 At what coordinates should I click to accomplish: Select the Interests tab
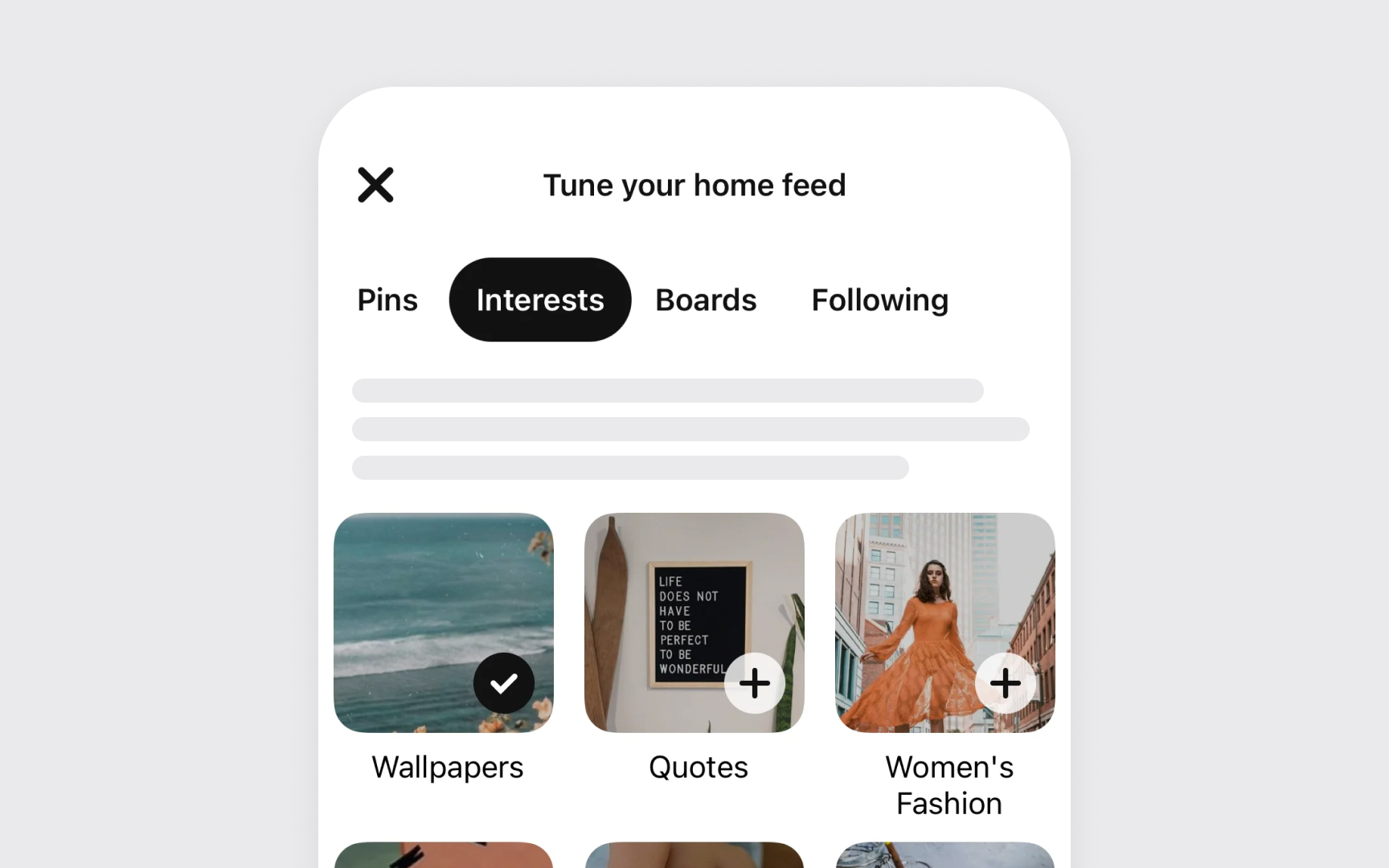click(539, 300)
